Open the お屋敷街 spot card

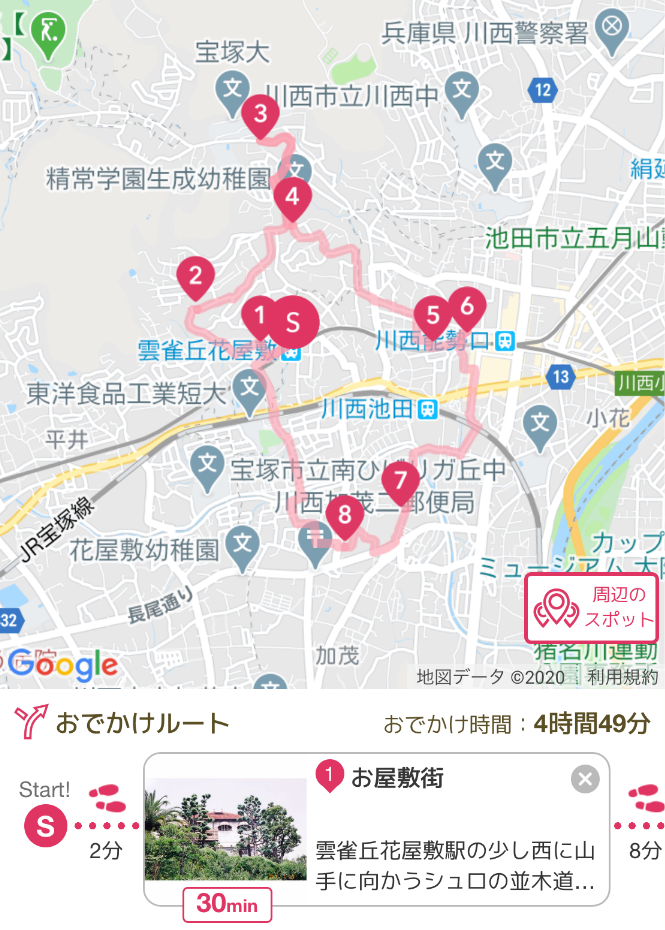coord(376,829)
